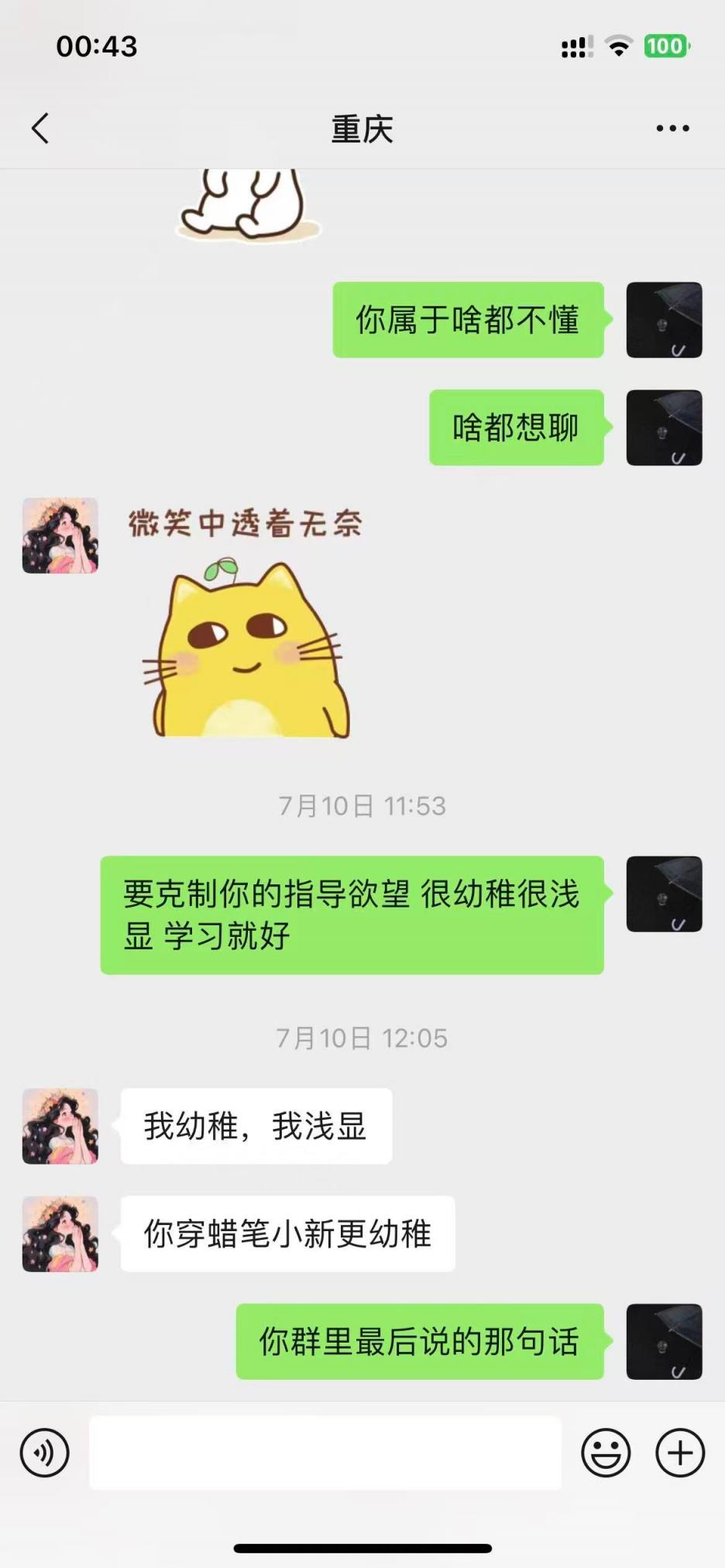Open the chat overflow menu
This screenshot has height=1568, width=725.
click(672, 129)
